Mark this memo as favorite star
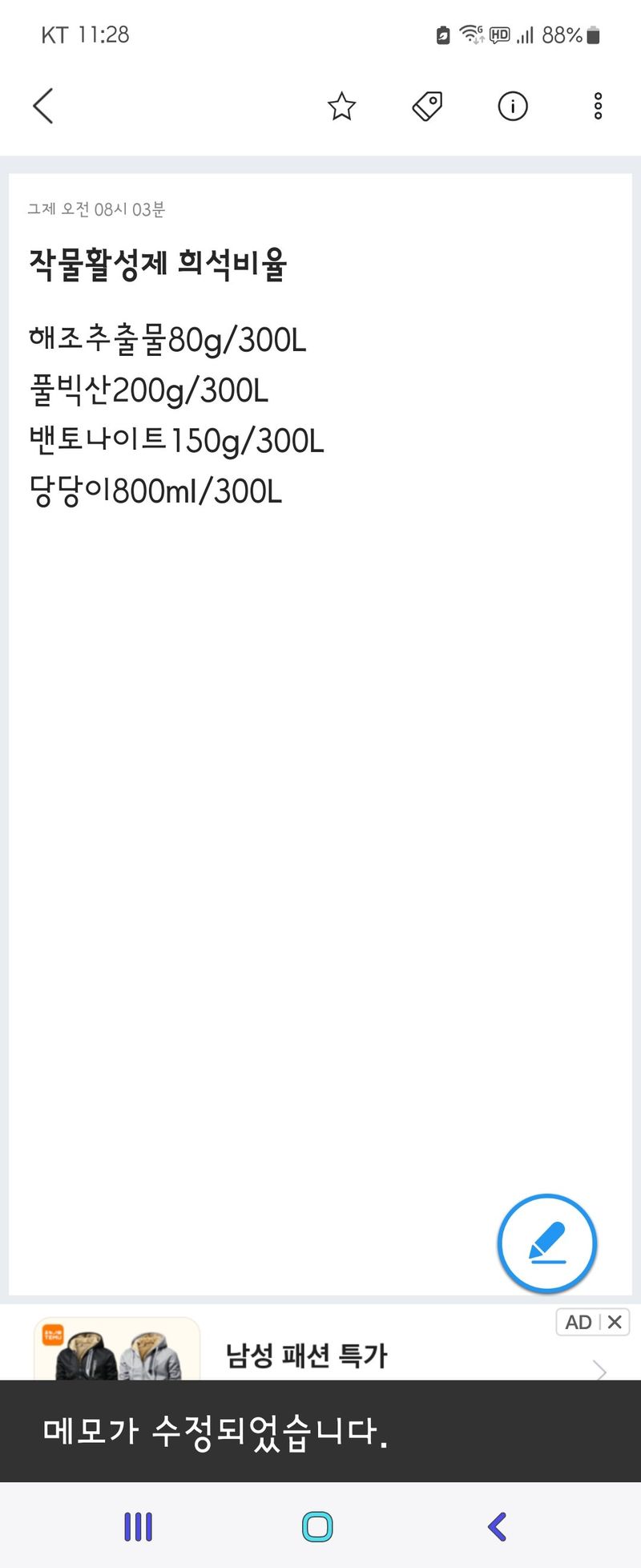 (341, 106)
